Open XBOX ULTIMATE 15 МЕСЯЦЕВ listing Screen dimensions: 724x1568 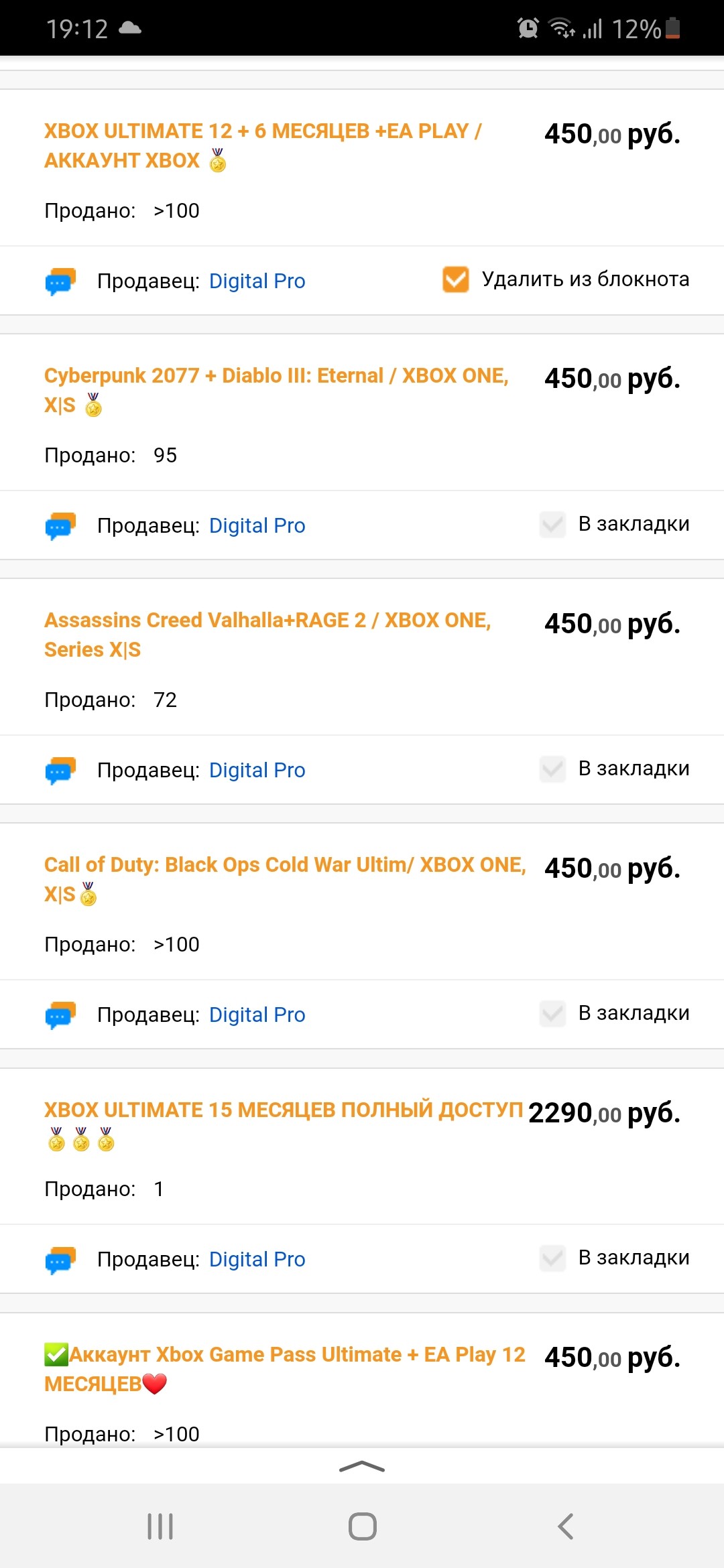point(283,1110)
